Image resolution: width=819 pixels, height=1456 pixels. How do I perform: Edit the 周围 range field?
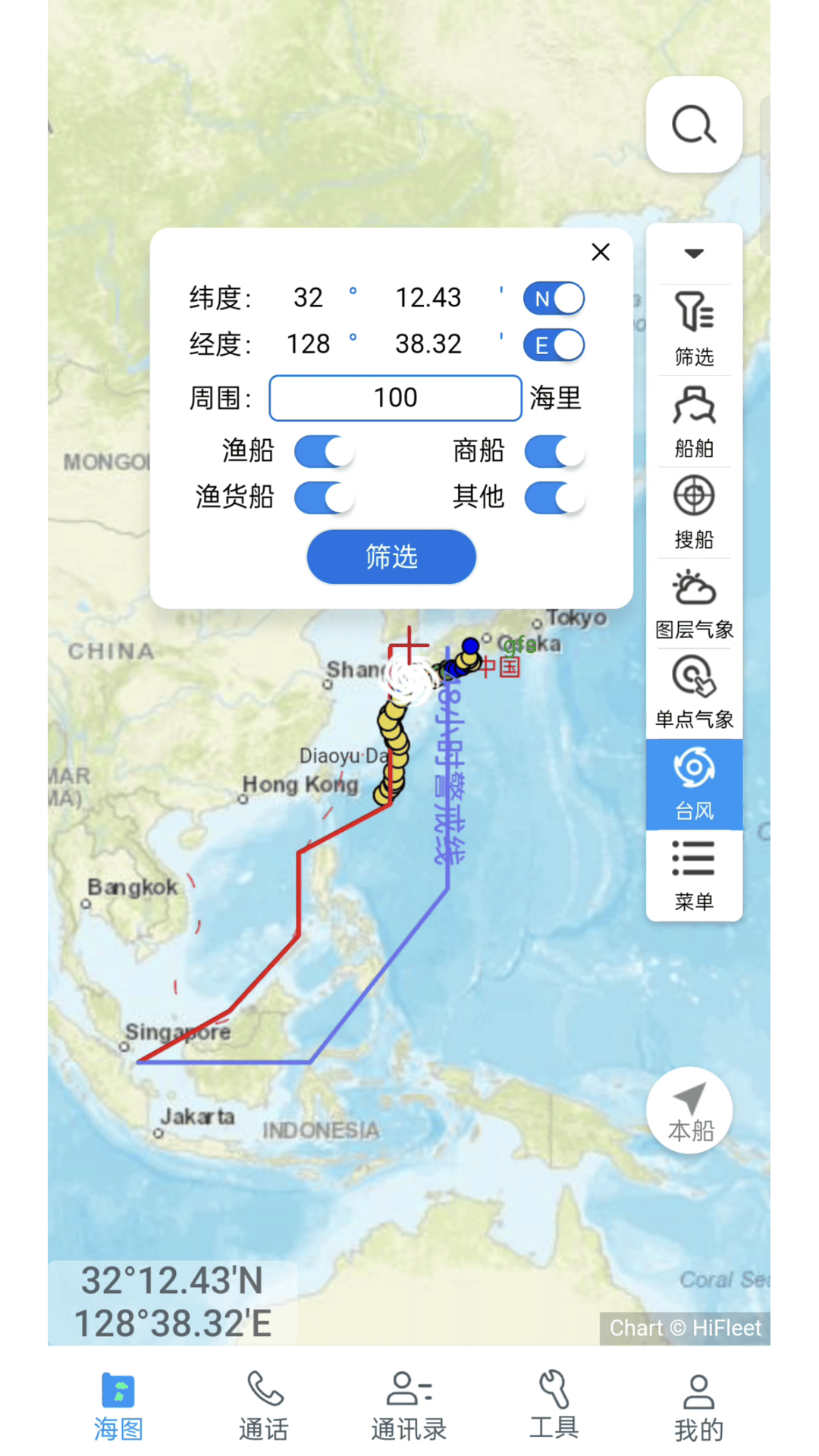[x=395, y=398]
